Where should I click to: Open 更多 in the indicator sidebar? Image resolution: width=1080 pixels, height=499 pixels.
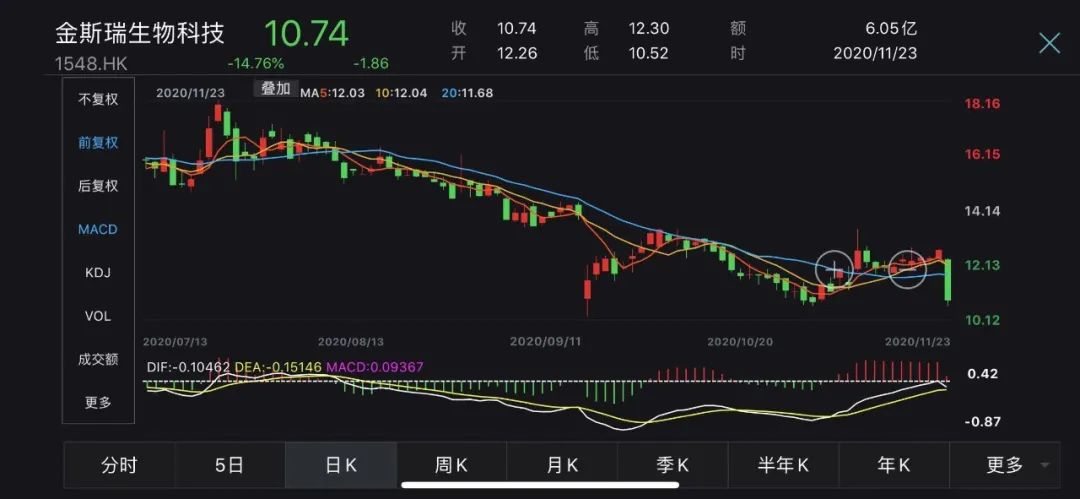tap(98, 403)
